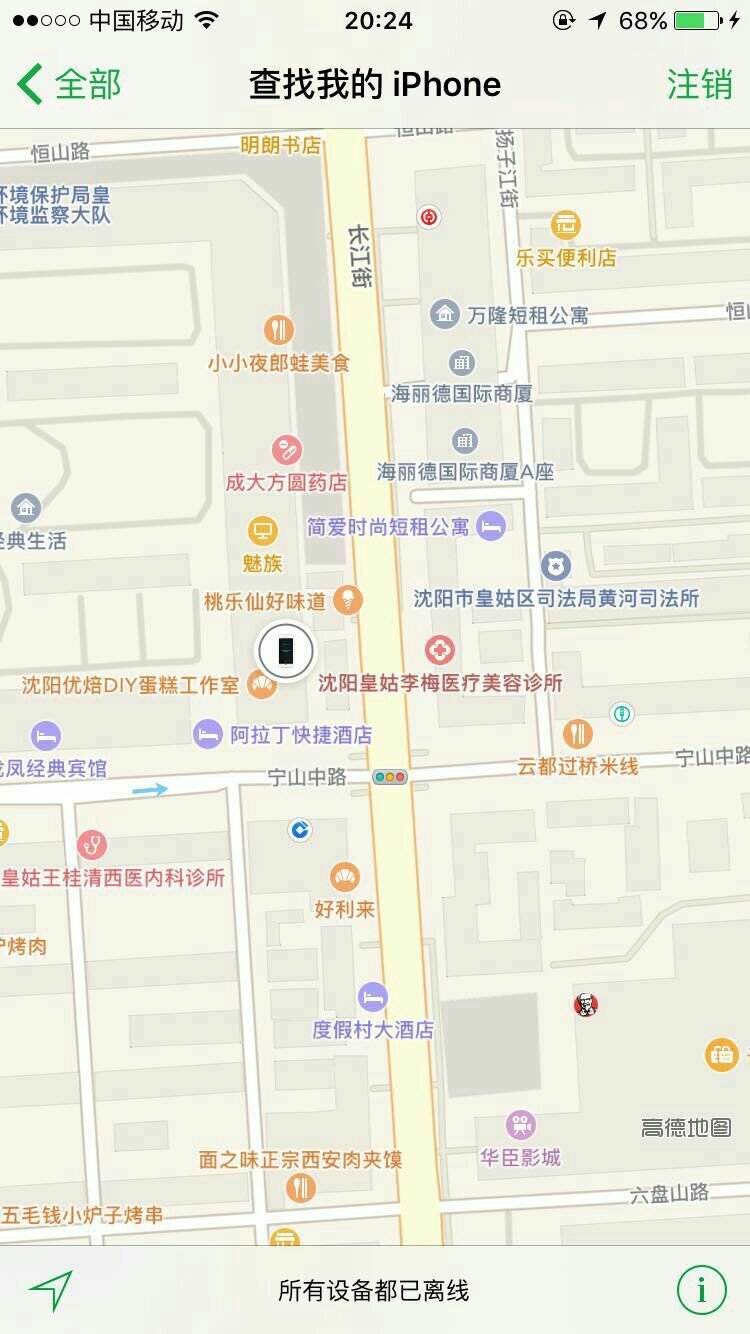This screenshot has width=750, height=1334.
Task: Select the iPhone device pin on map
Action: point(286,651)
